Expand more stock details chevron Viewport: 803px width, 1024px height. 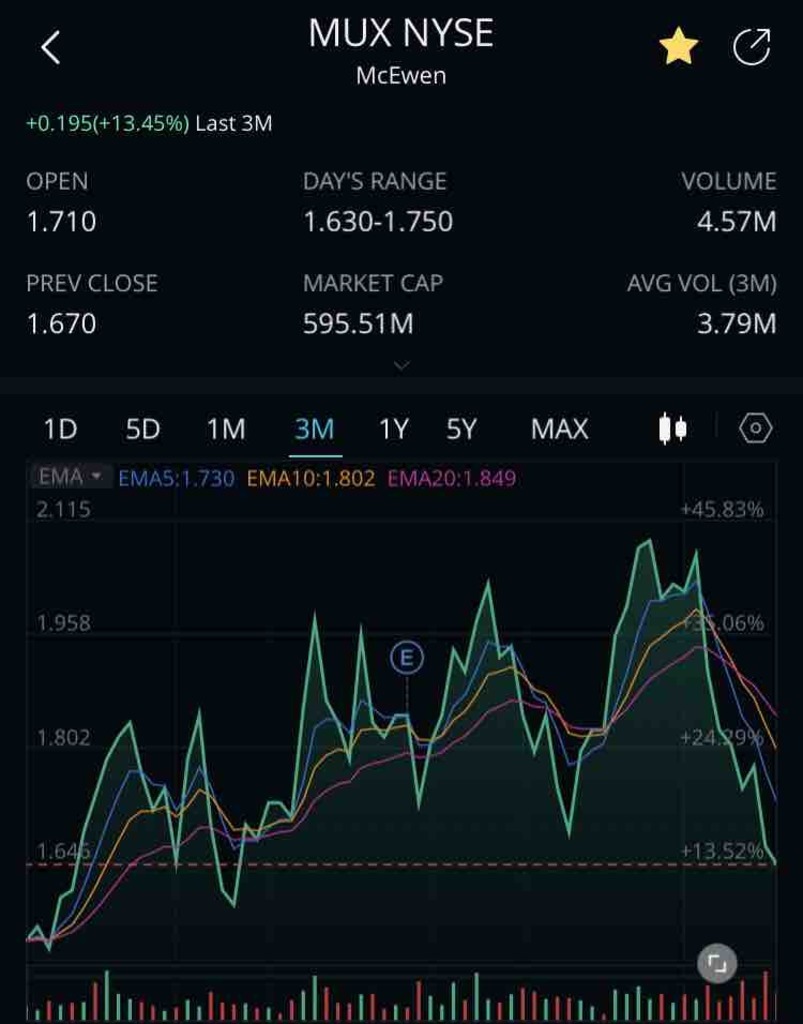[401, 366]
